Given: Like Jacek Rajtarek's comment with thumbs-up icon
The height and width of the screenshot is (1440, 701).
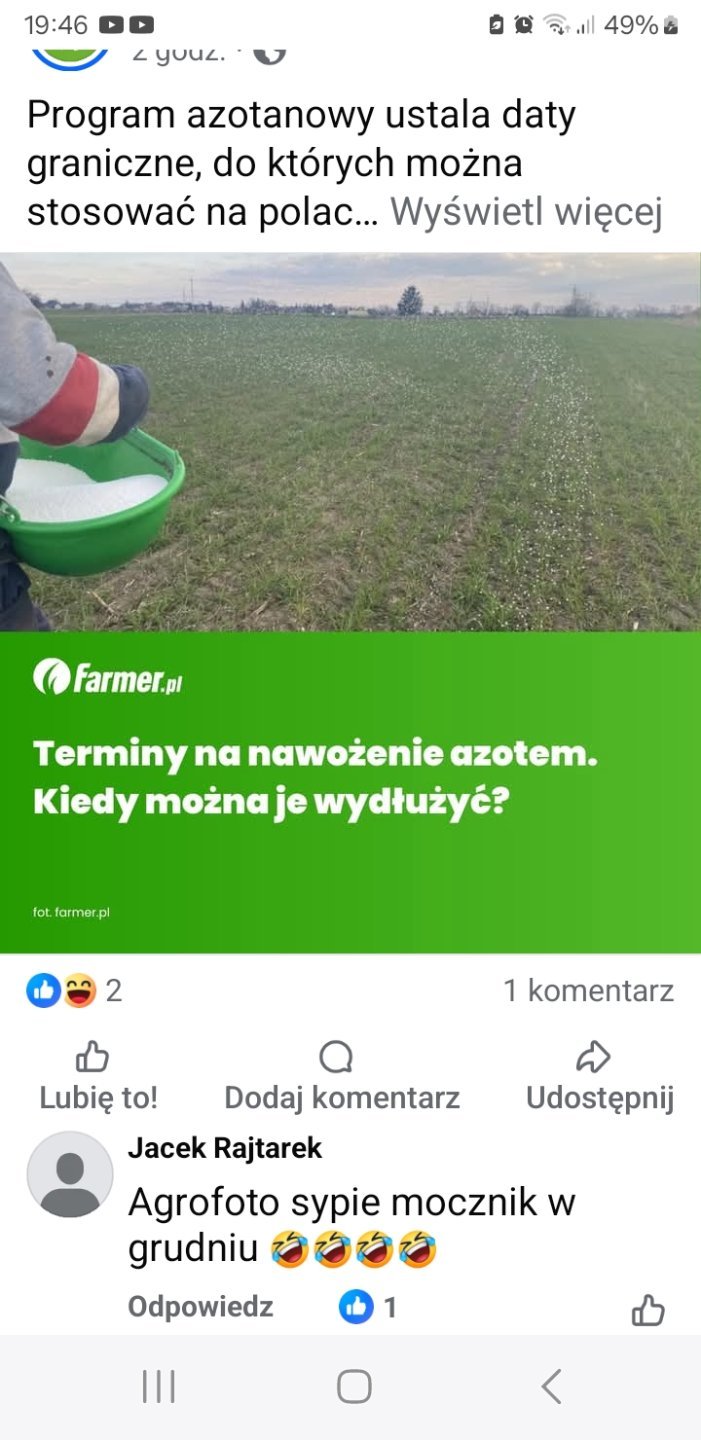Looking at the screenshot, I should (x=648, y=1309).
